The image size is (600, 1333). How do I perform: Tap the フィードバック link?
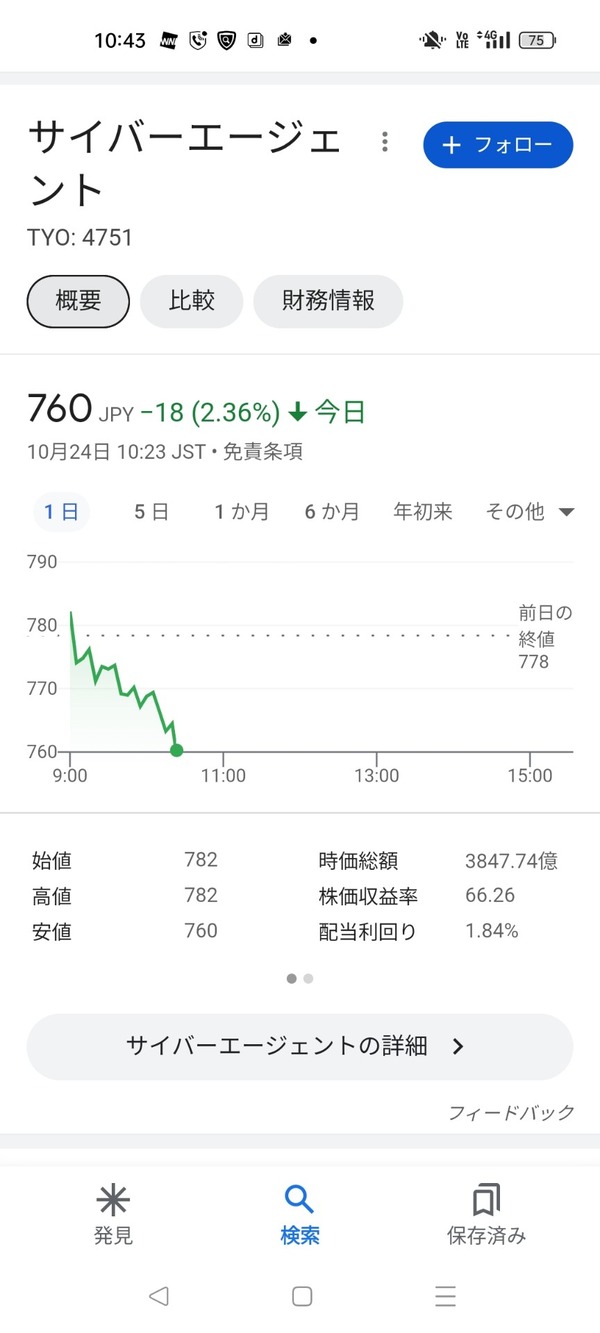pyautogui.click(x=511, y=1112)
